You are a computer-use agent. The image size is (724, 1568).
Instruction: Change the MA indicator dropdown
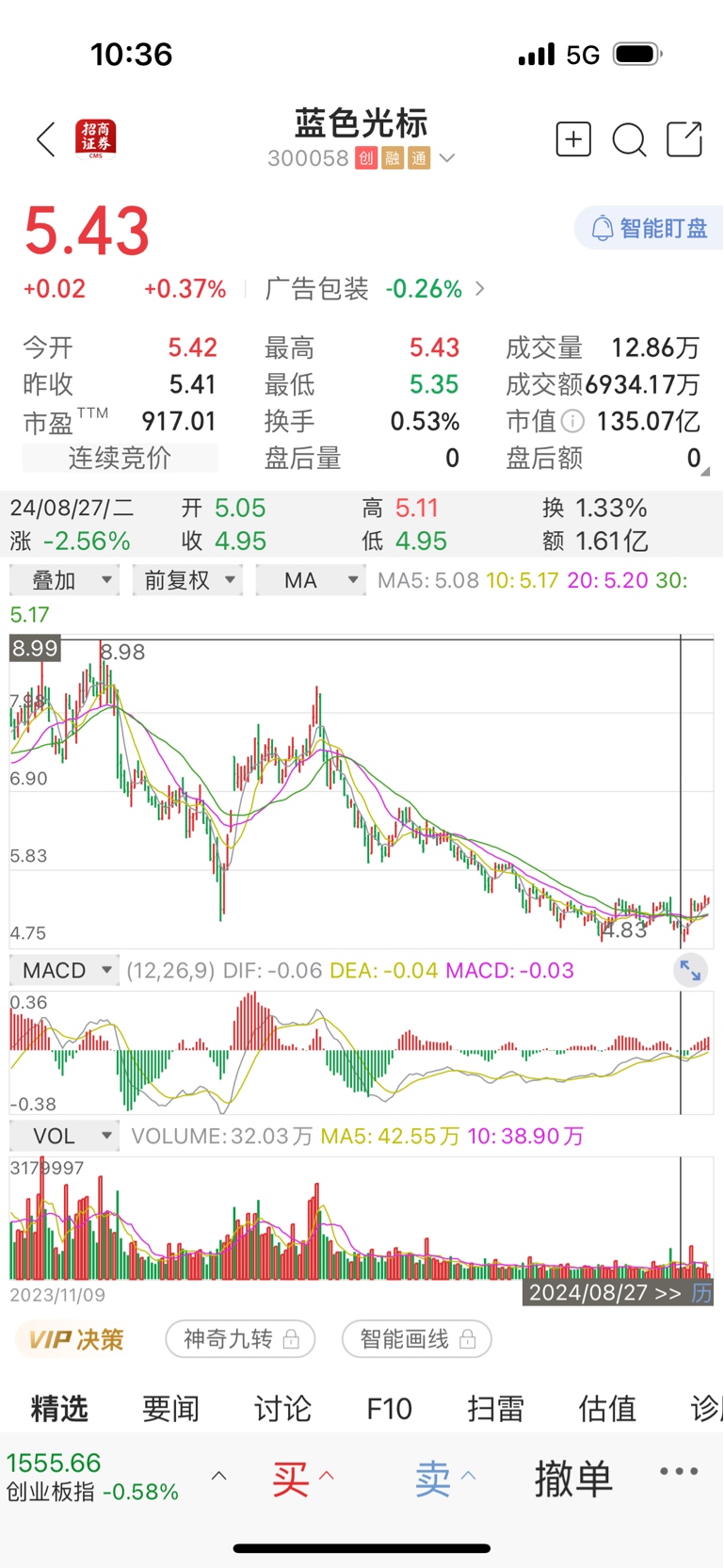[311, 580]
